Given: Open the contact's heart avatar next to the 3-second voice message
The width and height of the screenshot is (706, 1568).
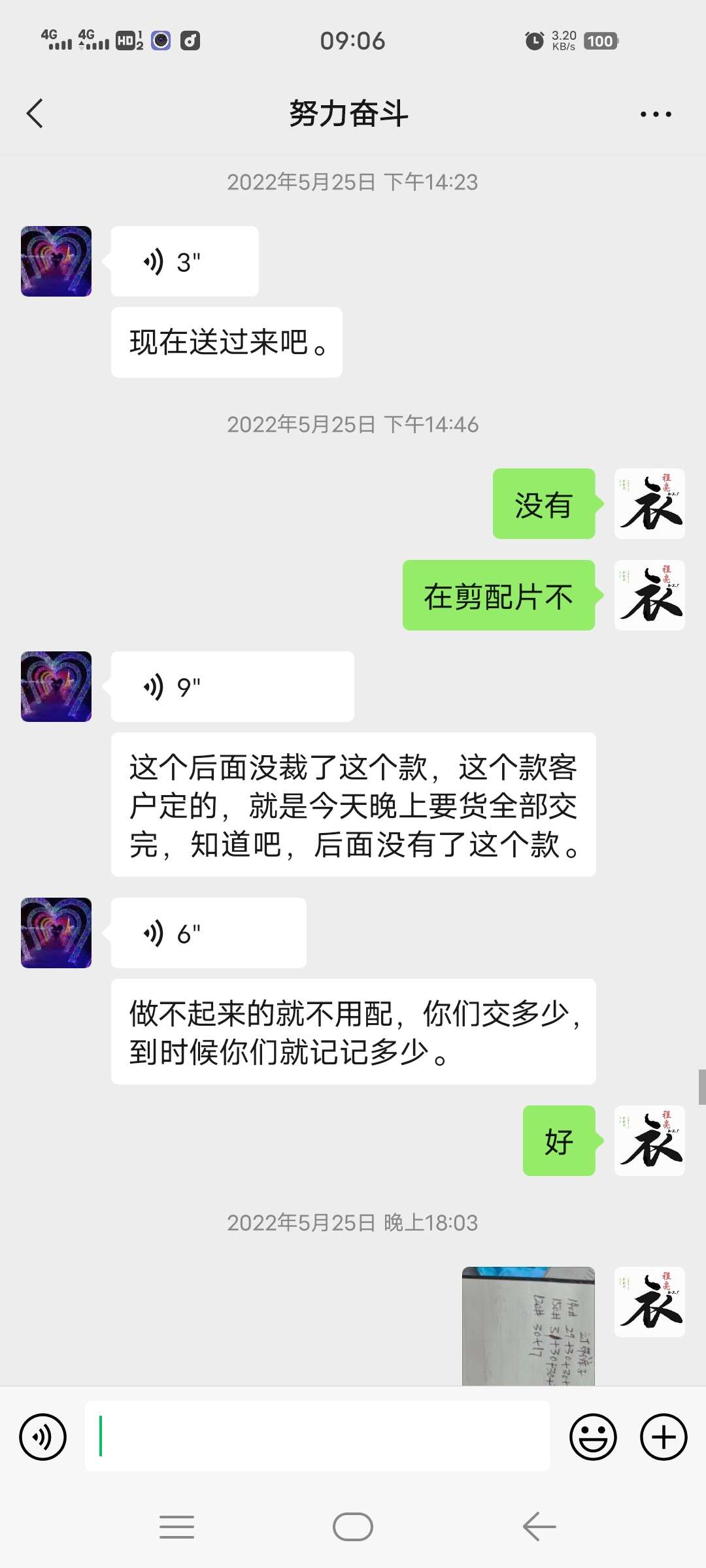Looking at the screenshot, I should (56, 261).
